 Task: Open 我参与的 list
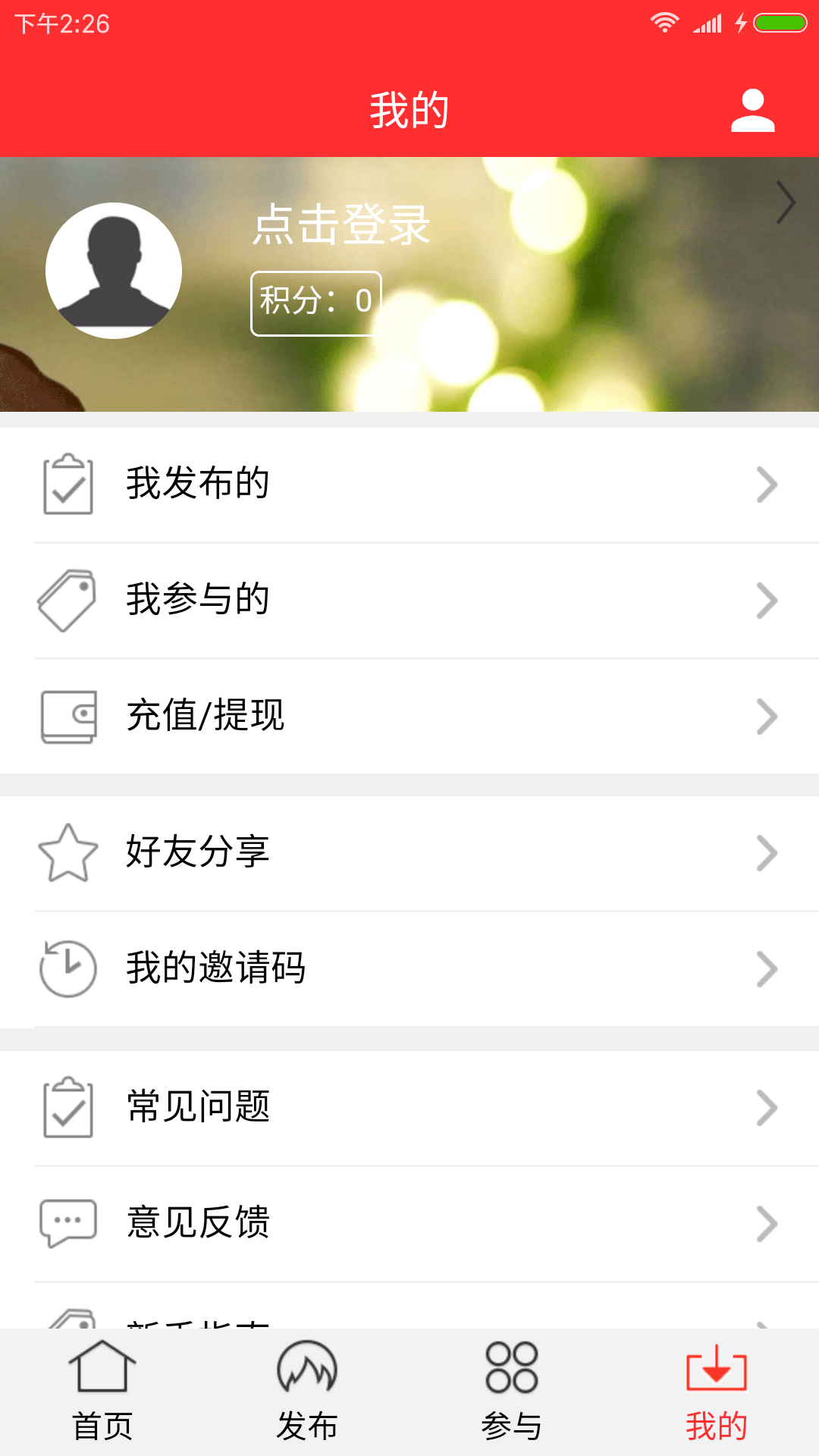[409, 601]
